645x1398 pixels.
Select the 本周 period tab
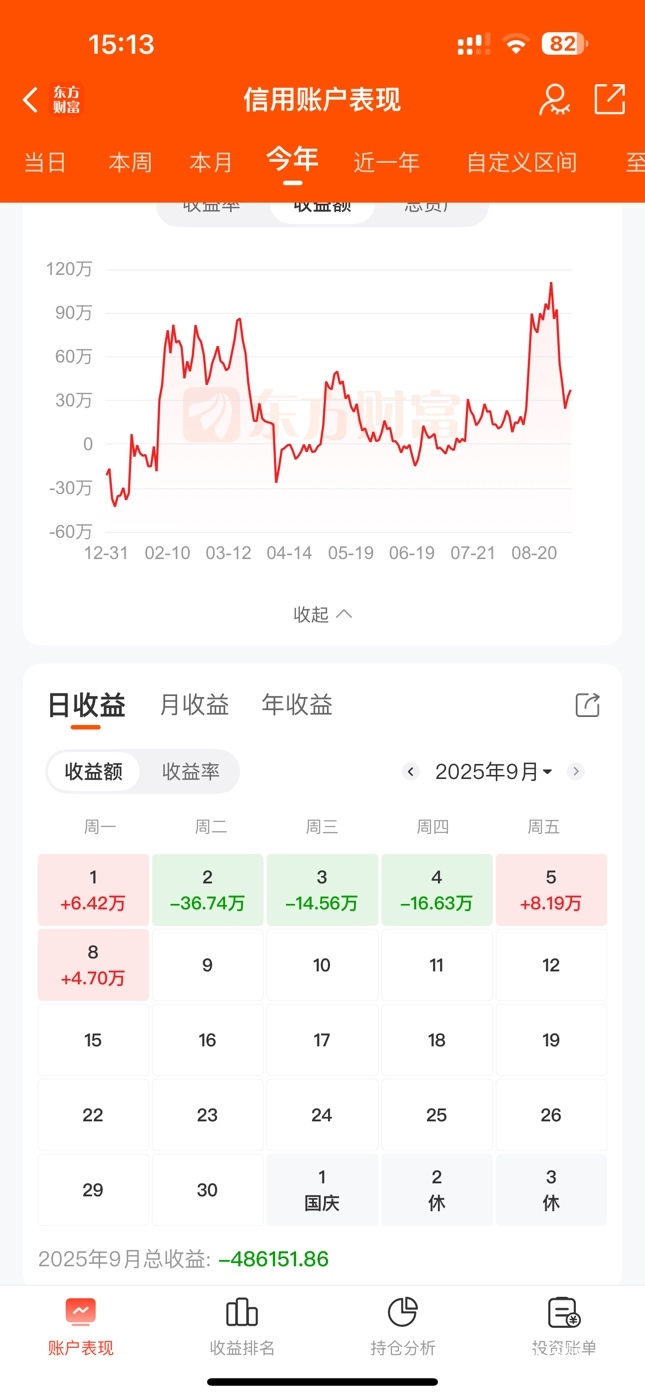[x=130, y=162]
